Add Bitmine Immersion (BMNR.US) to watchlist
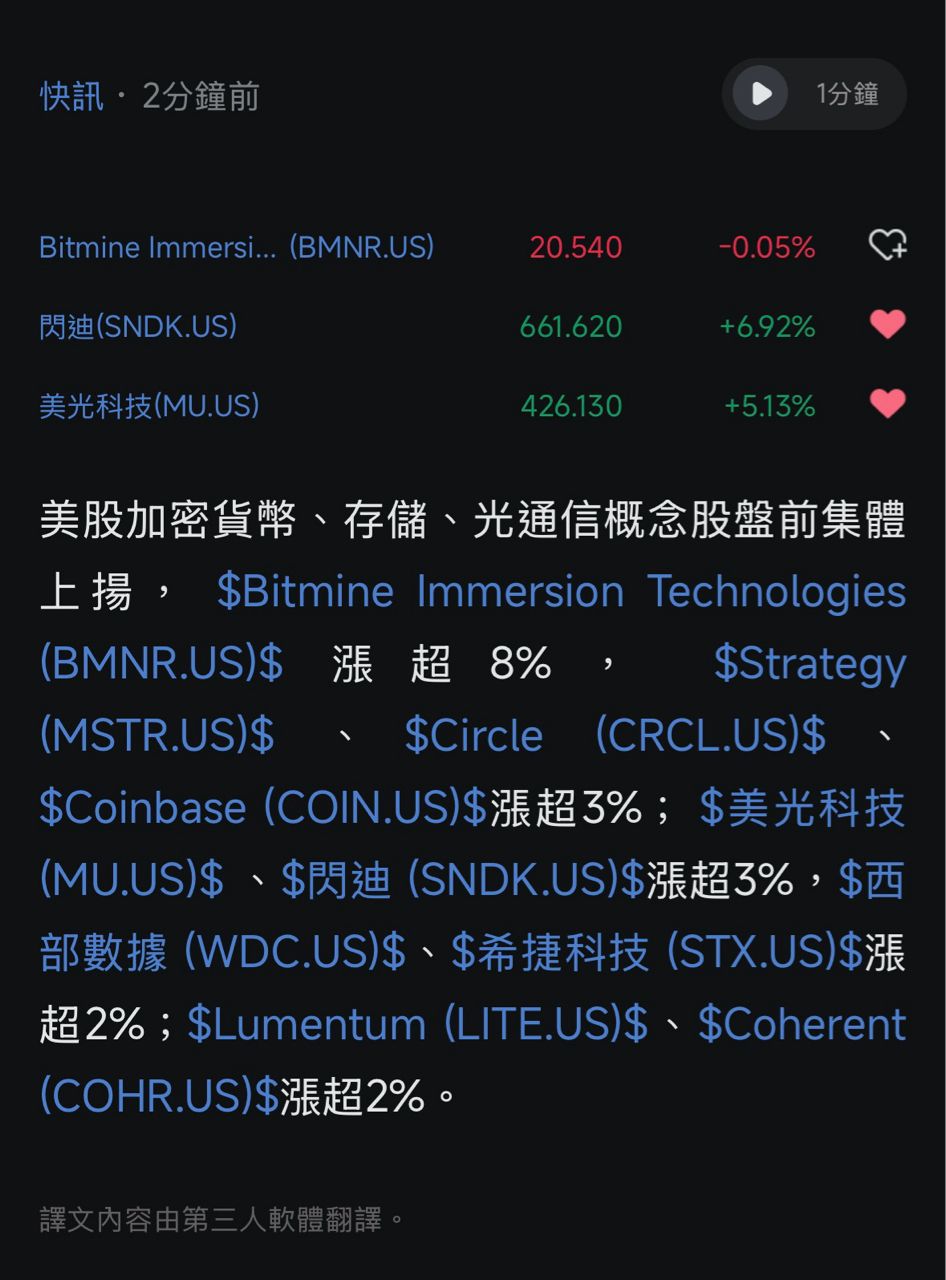 coord(887,245)
